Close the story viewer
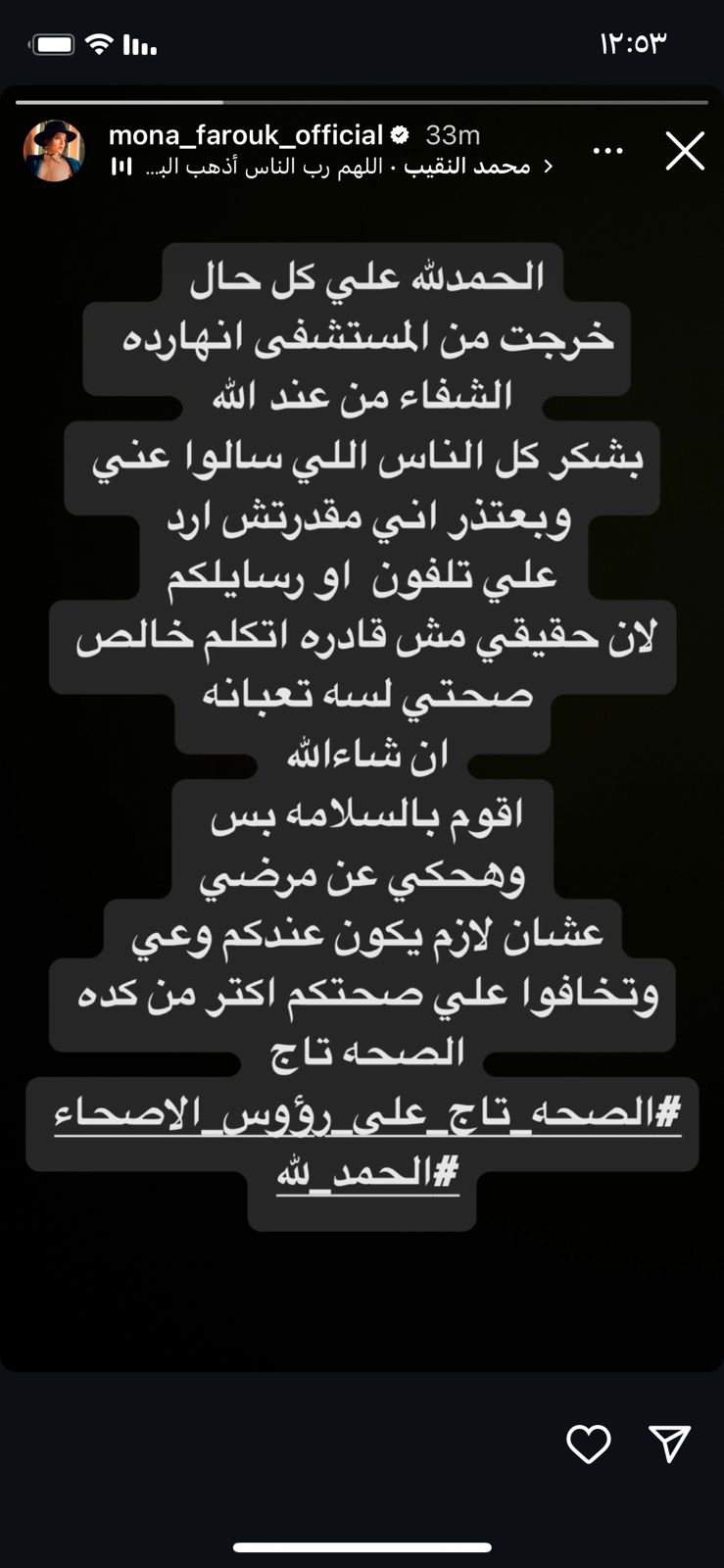The image size is (724, 1568). coord(685,152)
